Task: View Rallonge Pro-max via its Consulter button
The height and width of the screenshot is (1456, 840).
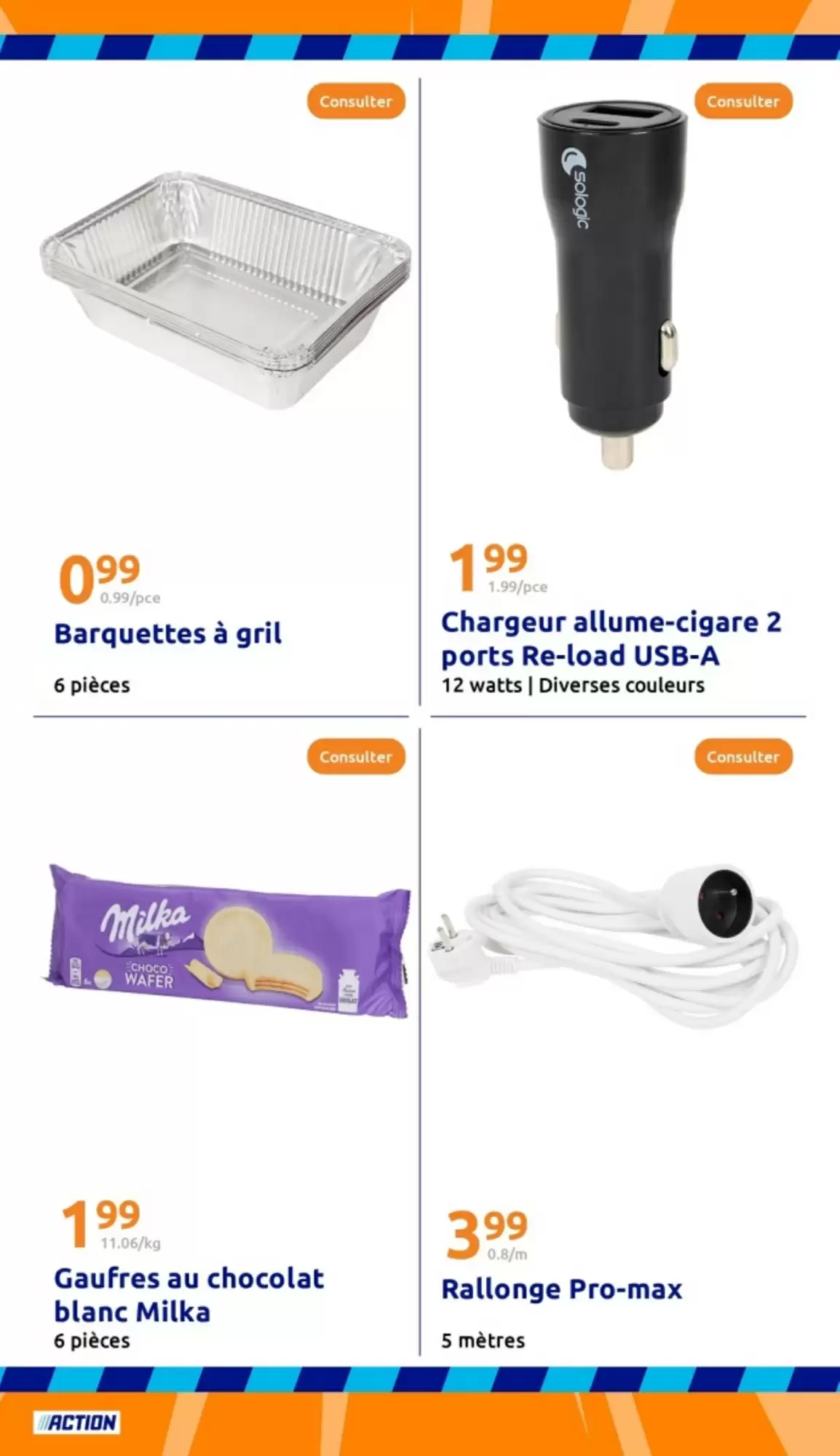Action: click(x=743, y=756)
